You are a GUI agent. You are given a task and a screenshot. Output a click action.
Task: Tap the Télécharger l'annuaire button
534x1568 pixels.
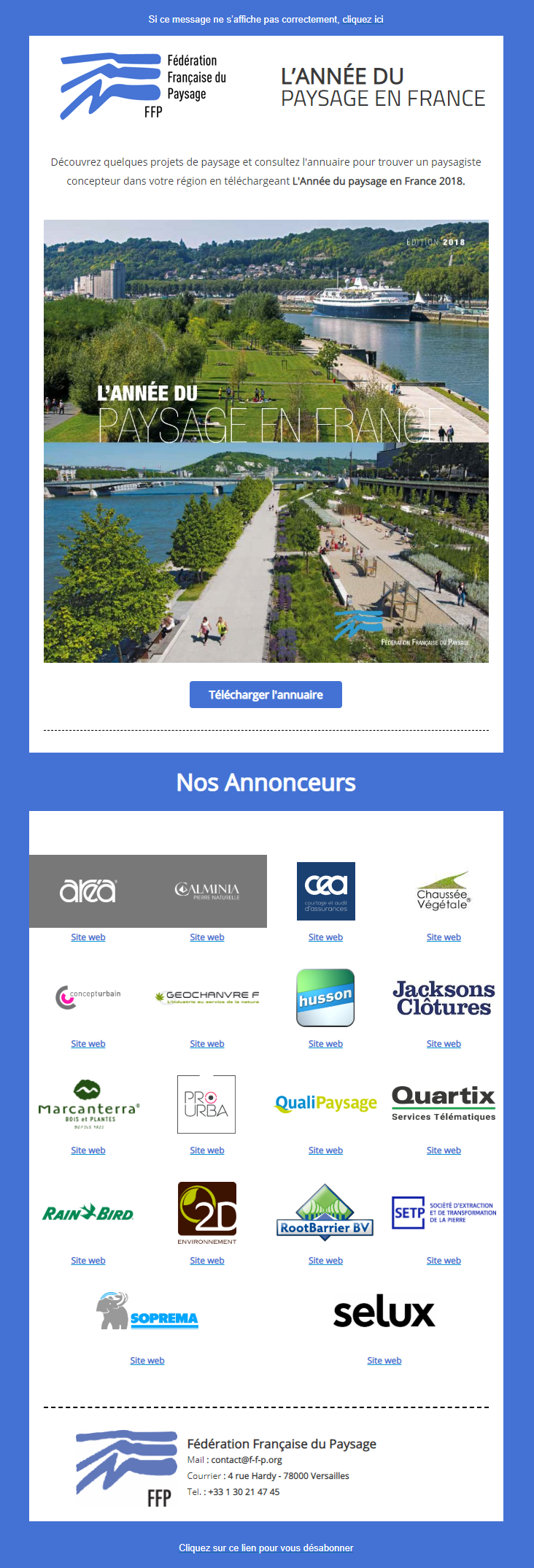266,694
